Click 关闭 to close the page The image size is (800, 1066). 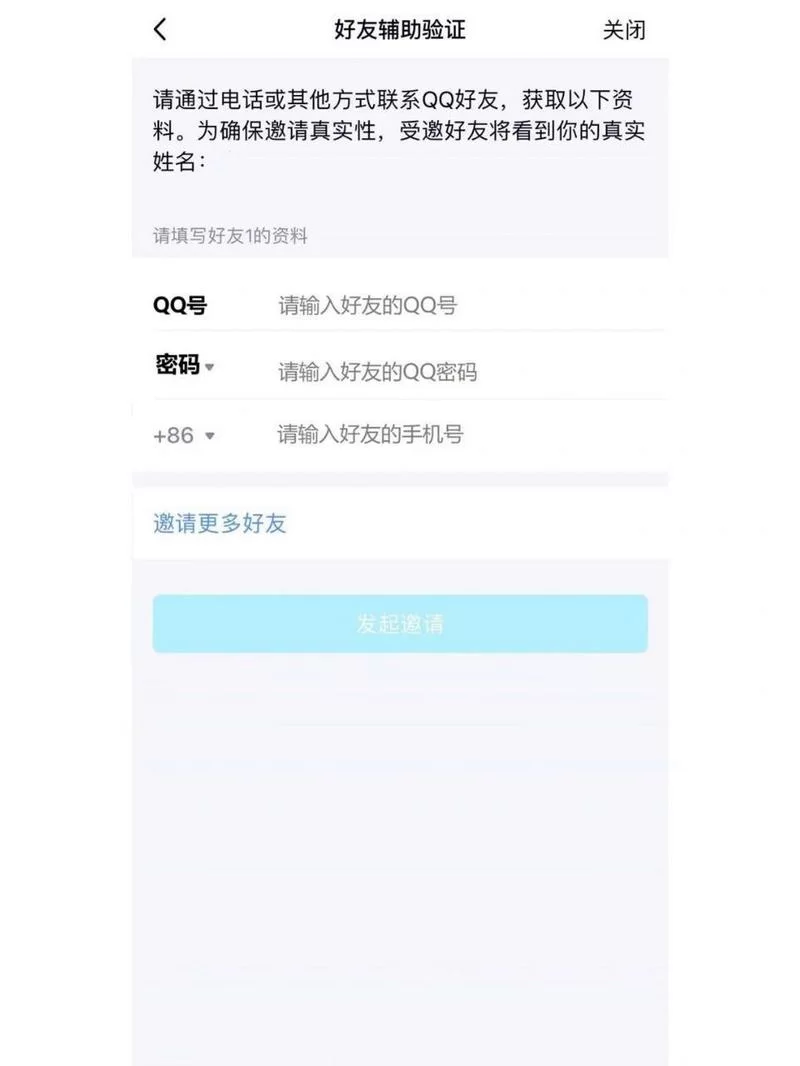click(x=624, y=31)
